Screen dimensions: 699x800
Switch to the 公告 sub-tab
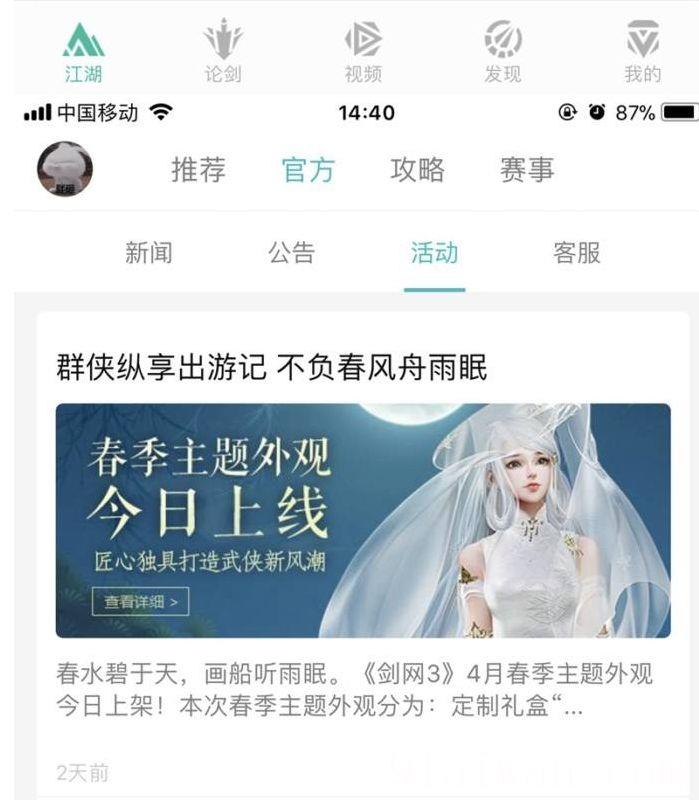pos(291,253)
